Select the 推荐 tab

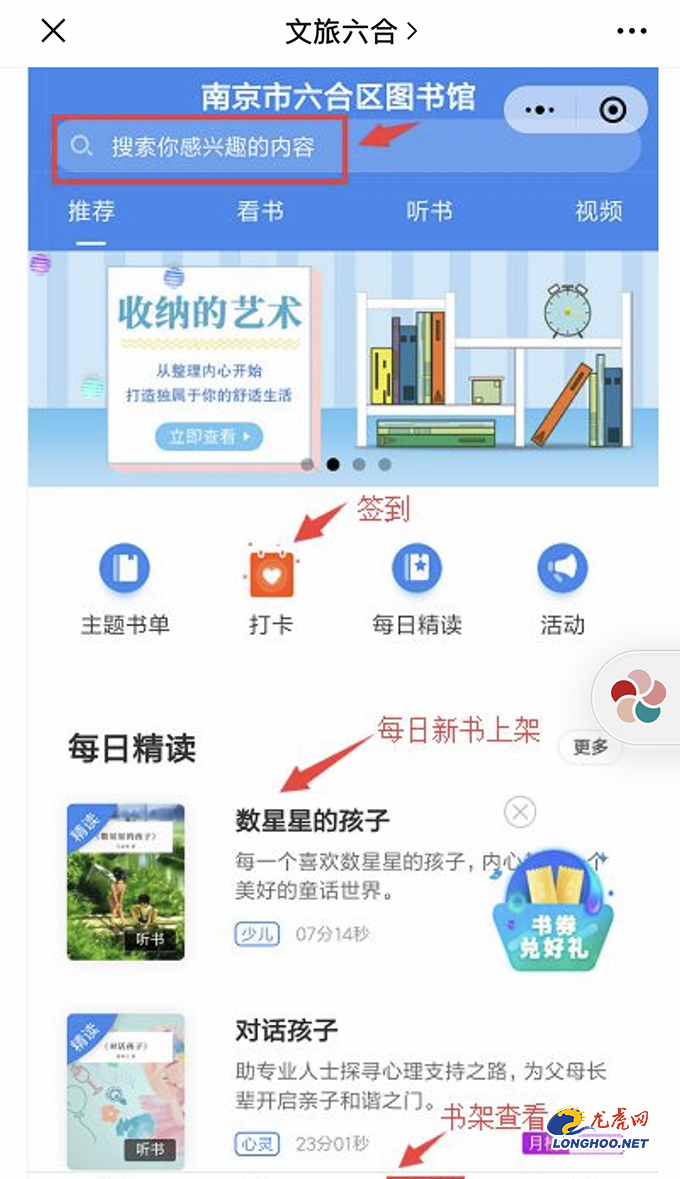pyautogui.click(x=91, y=211)
